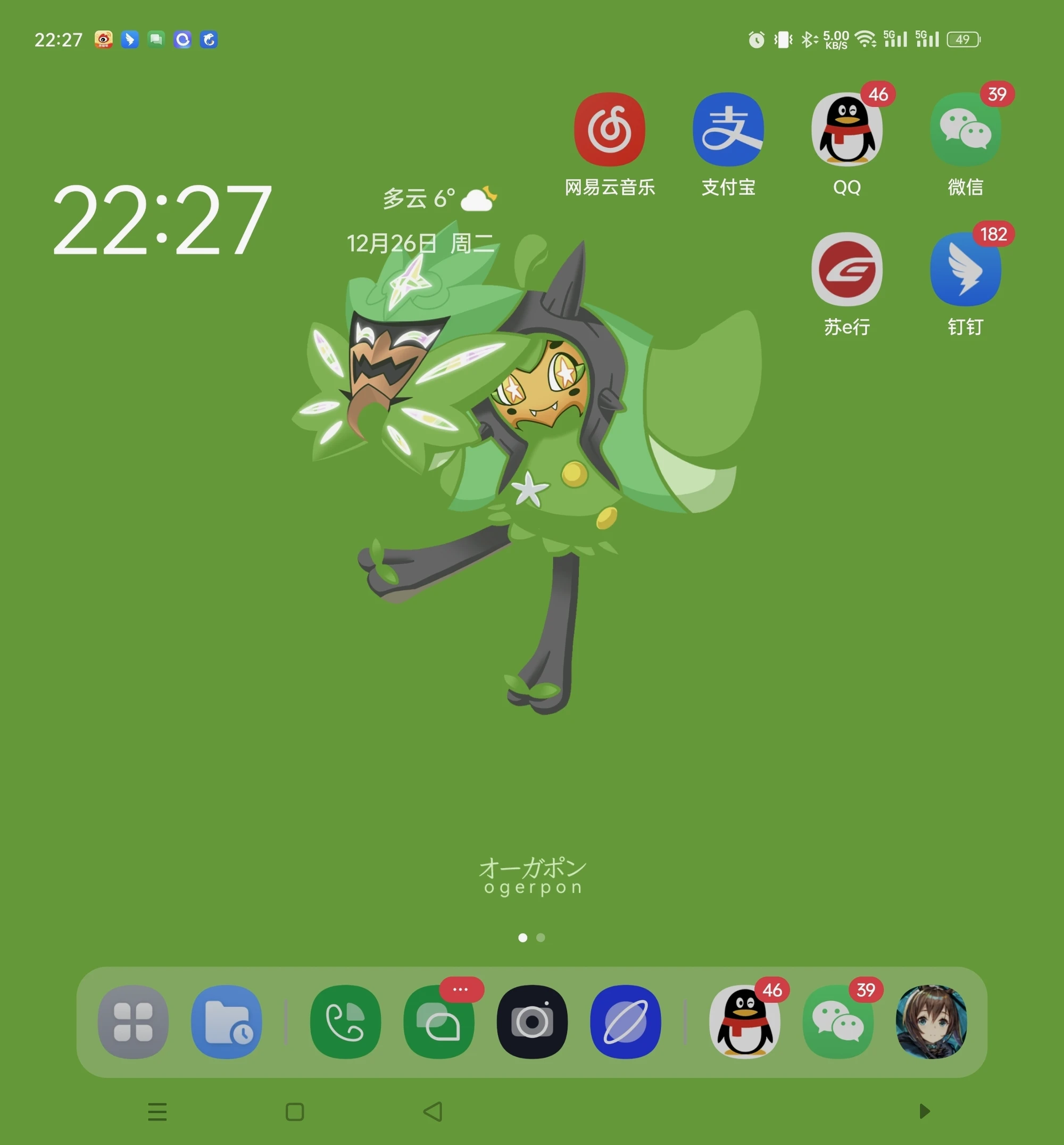This screenshot has width=1064, height=1145.
Task: Tap the navigation bar back triangle
Action: (433, 1111)
